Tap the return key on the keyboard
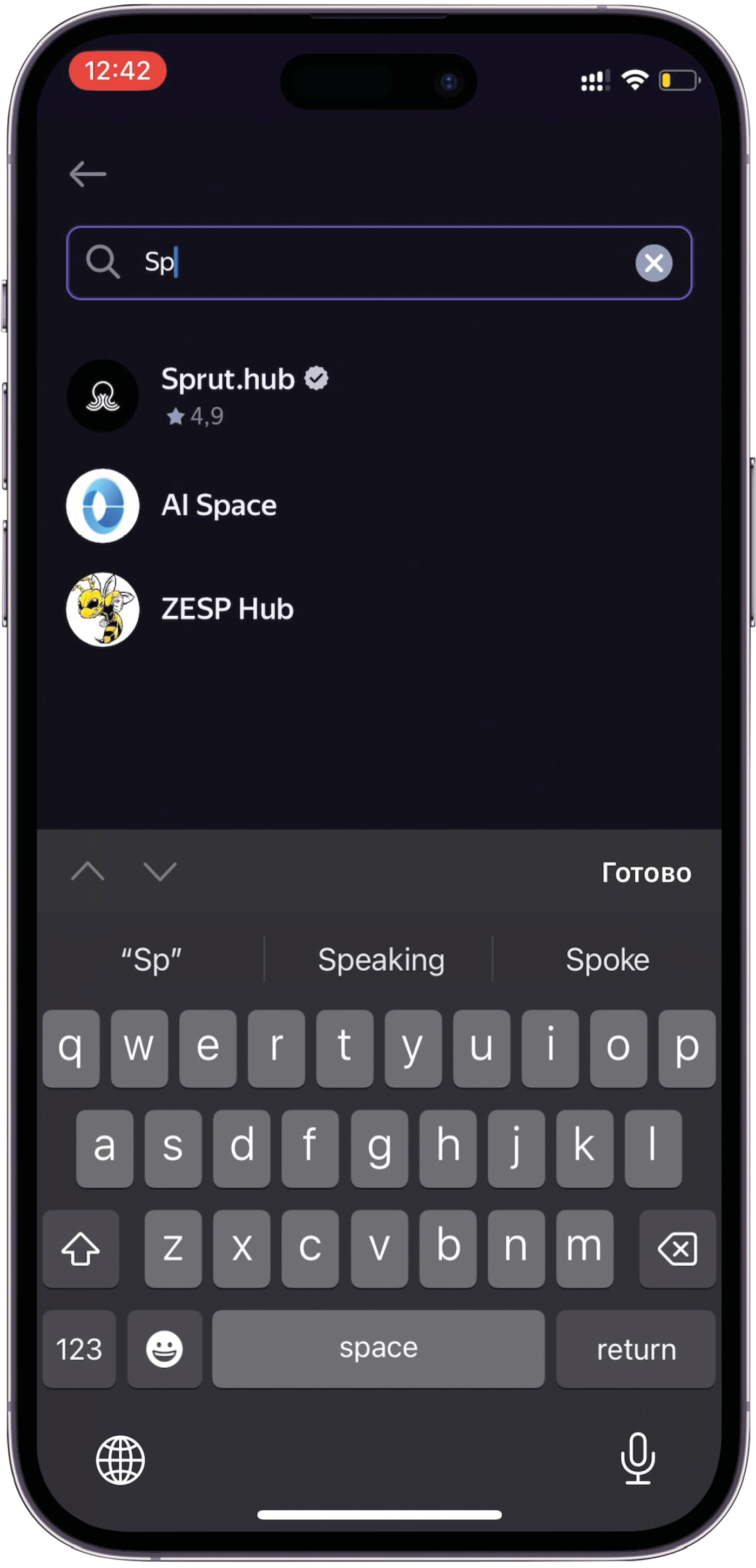Screen dimensions: 756x1568 [635, 1349]
